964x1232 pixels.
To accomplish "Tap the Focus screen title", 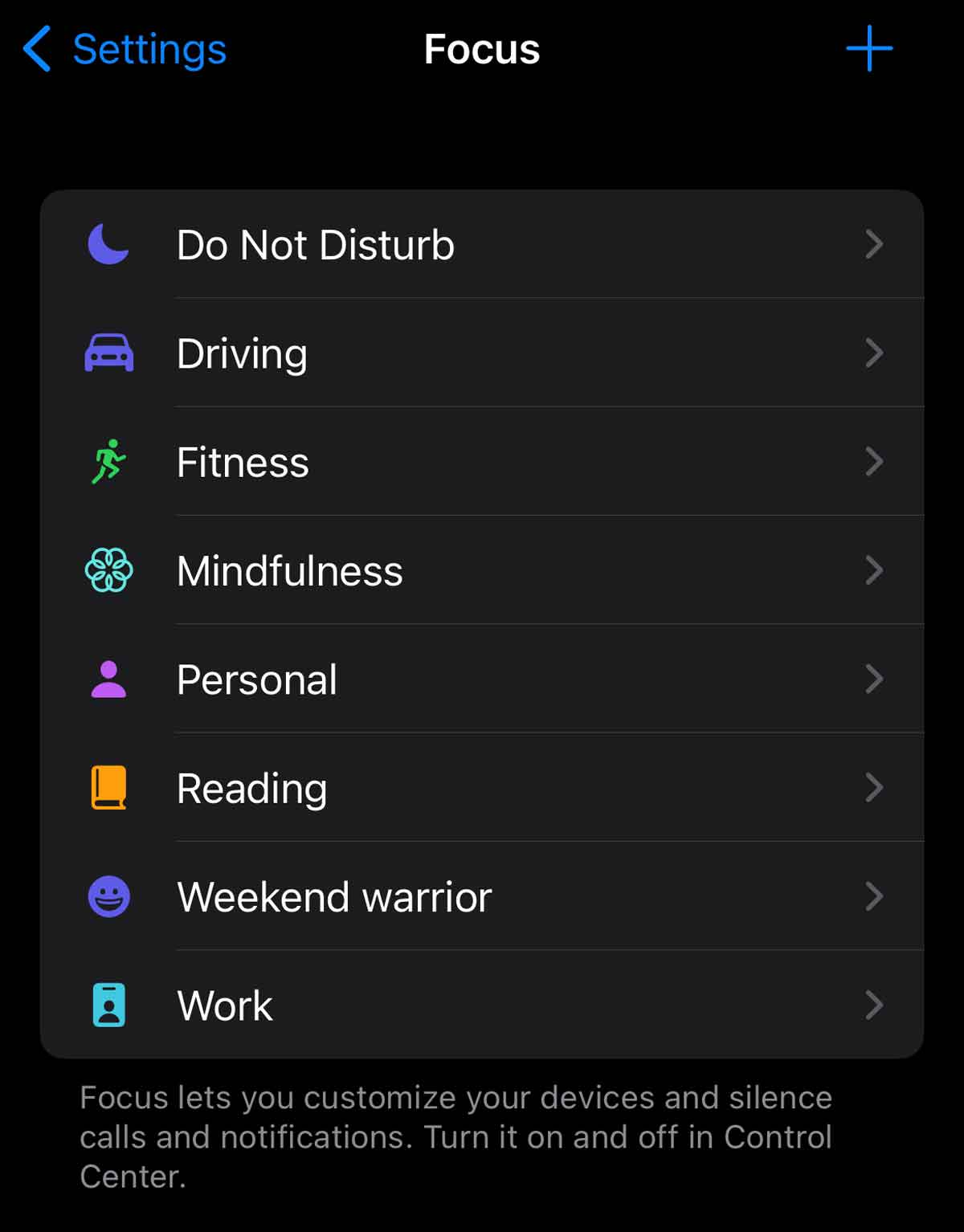I will click(x=481, y=50).
